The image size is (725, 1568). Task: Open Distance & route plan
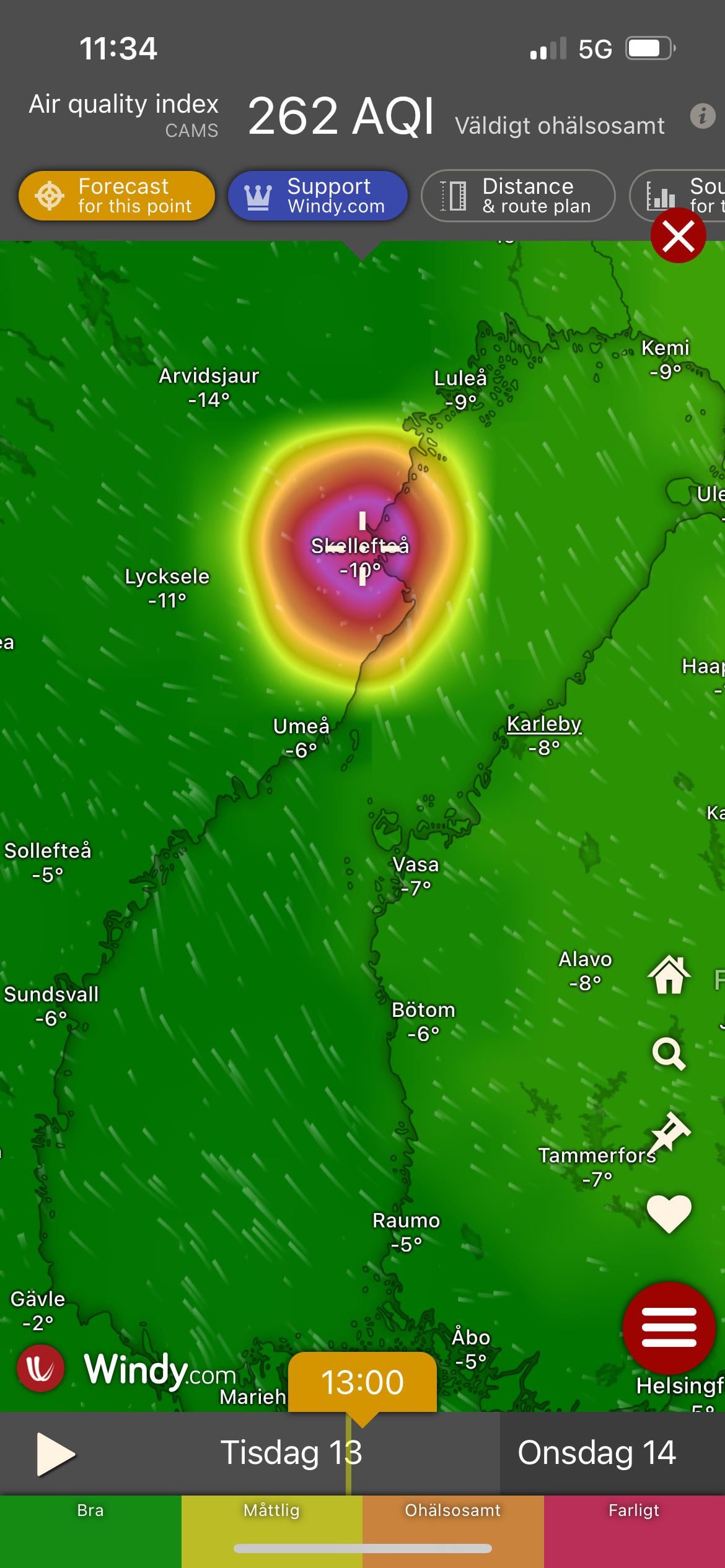(518, 196)
